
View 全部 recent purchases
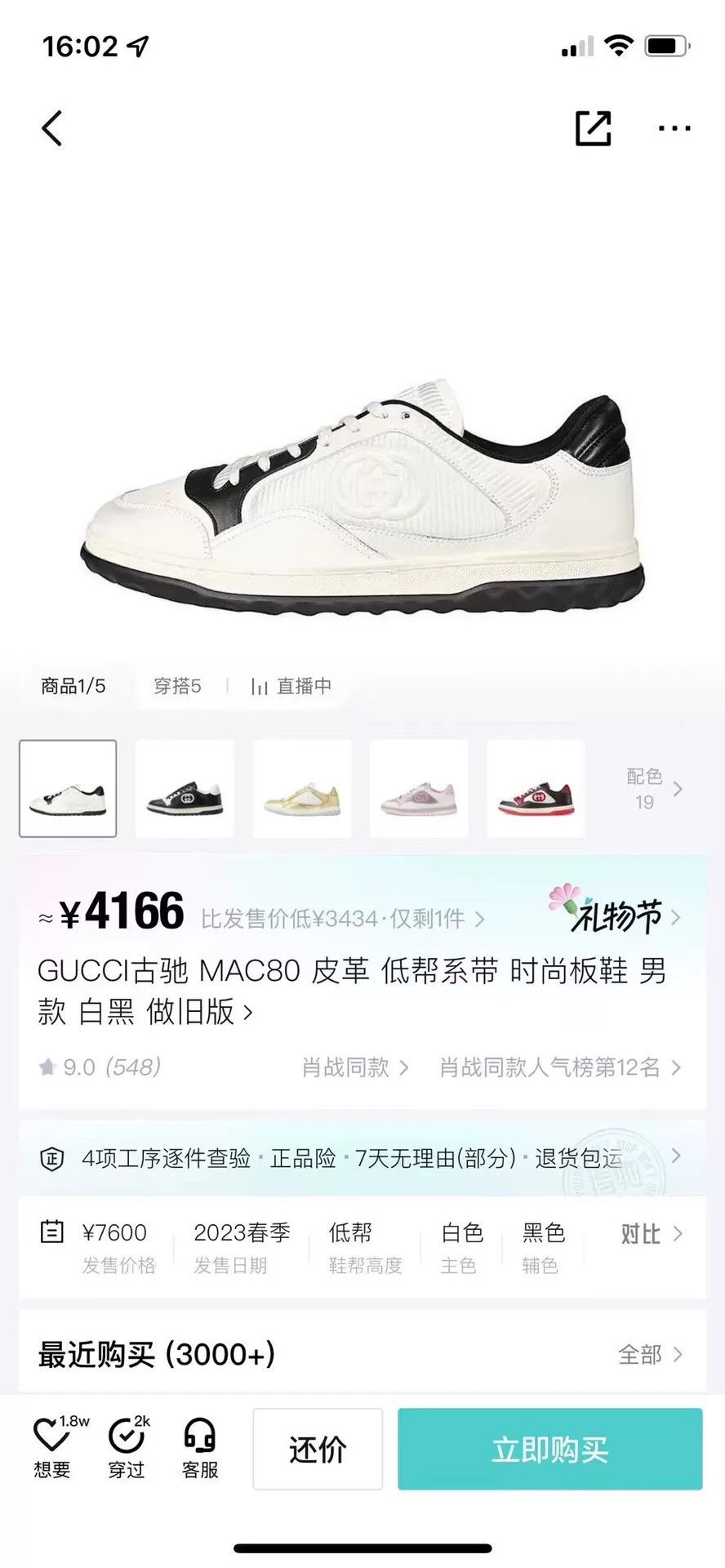(x=650, y=1355)
